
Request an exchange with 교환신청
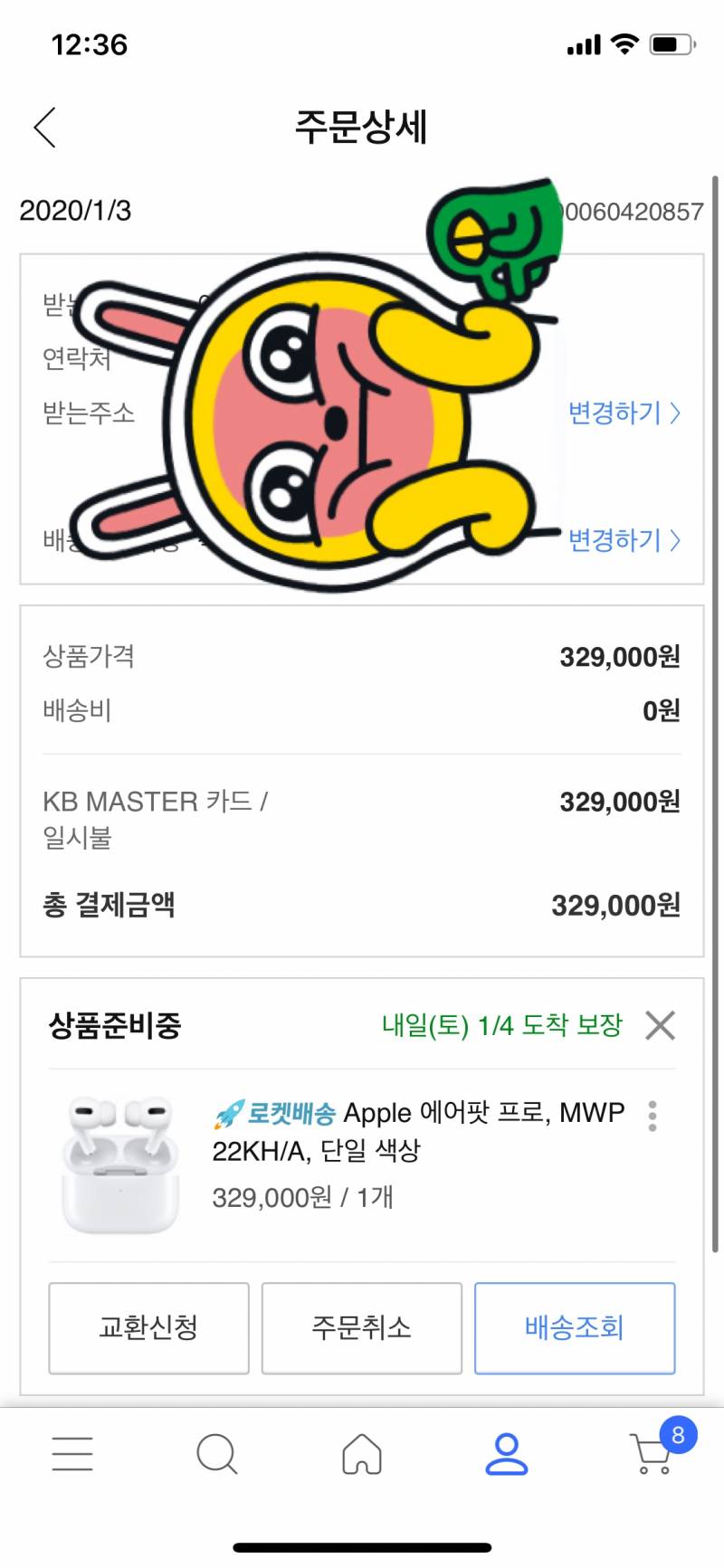point(148,1327)
